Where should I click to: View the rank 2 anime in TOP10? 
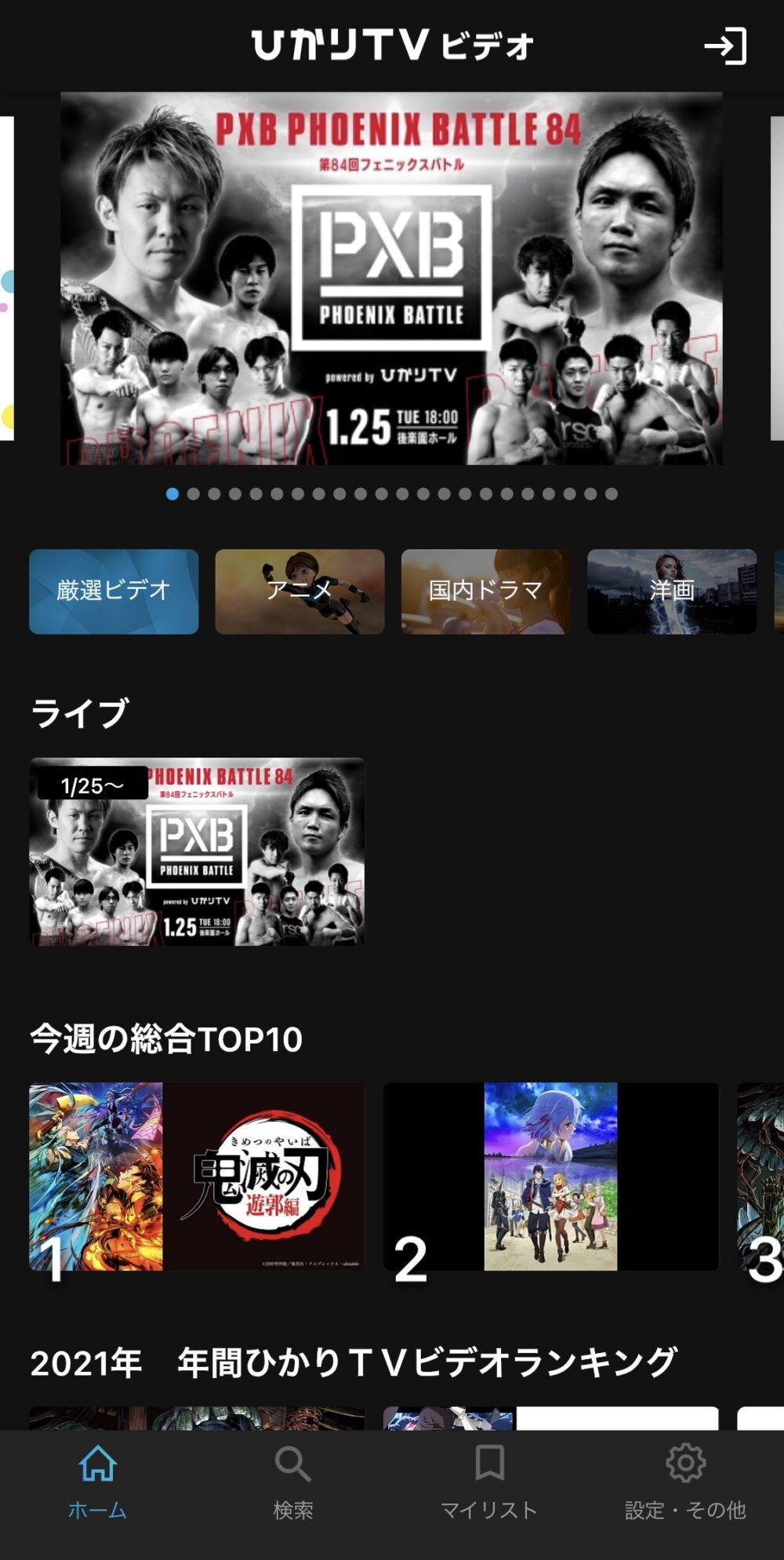(550, 1176)
